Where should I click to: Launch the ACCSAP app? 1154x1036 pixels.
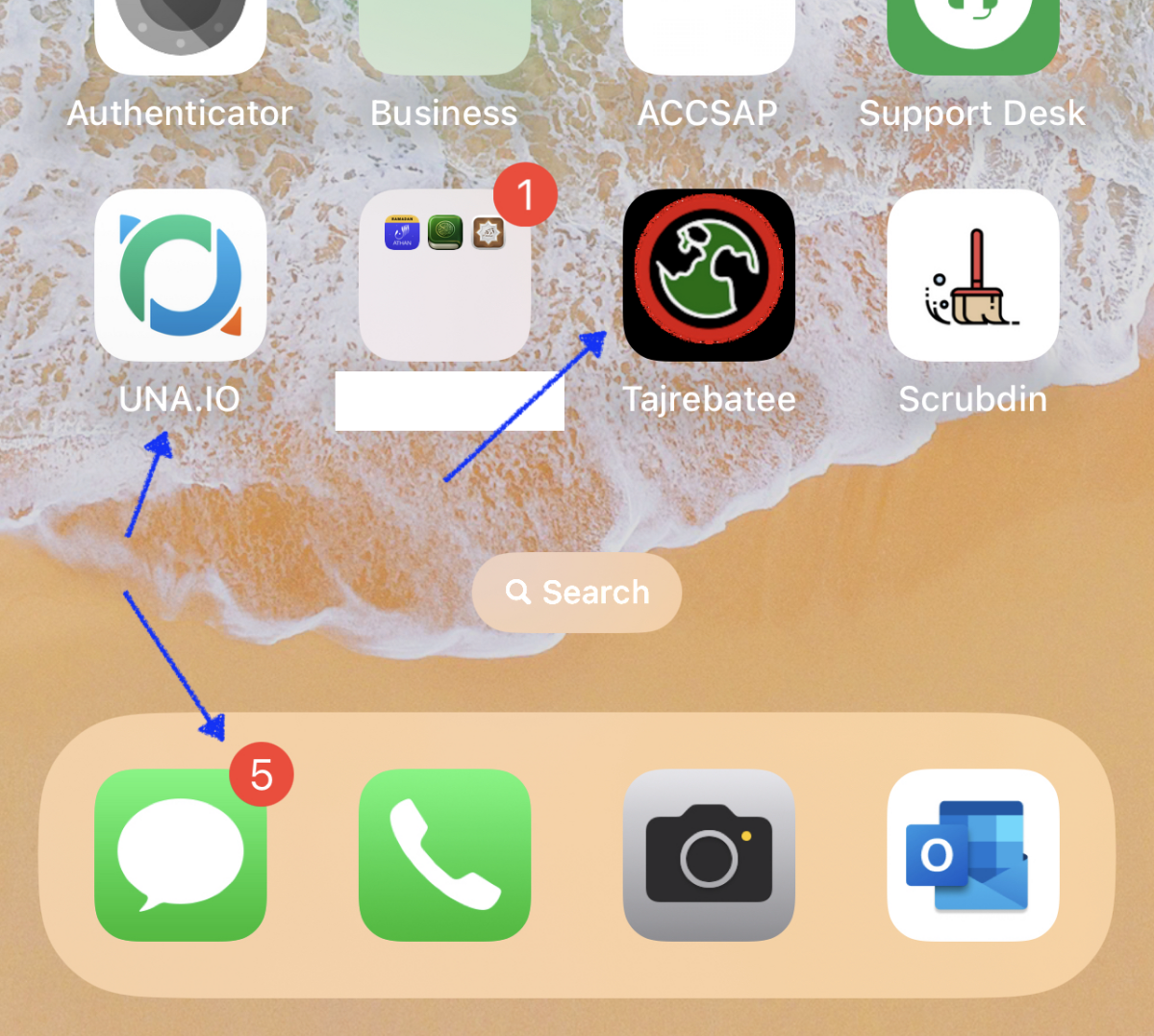709,34
